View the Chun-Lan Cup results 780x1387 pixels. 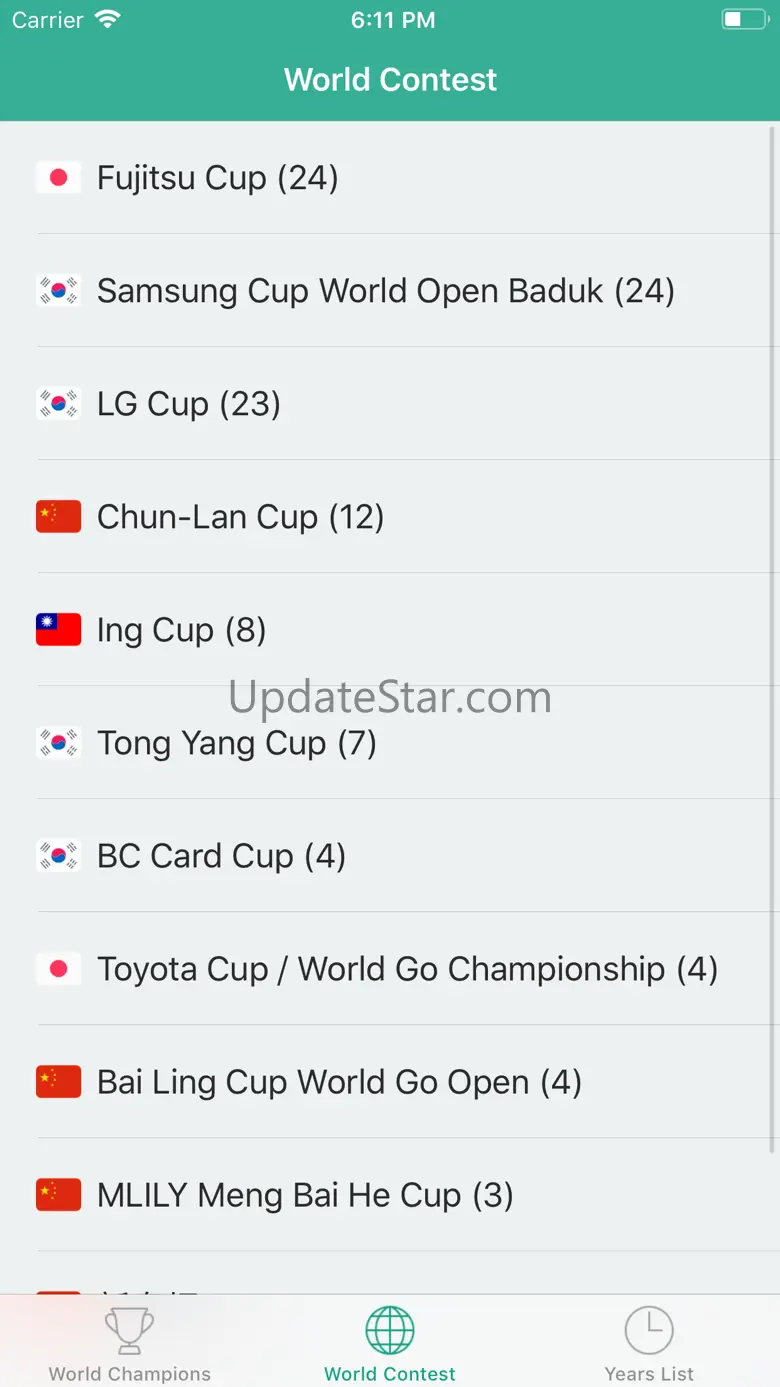click(390, 517)
